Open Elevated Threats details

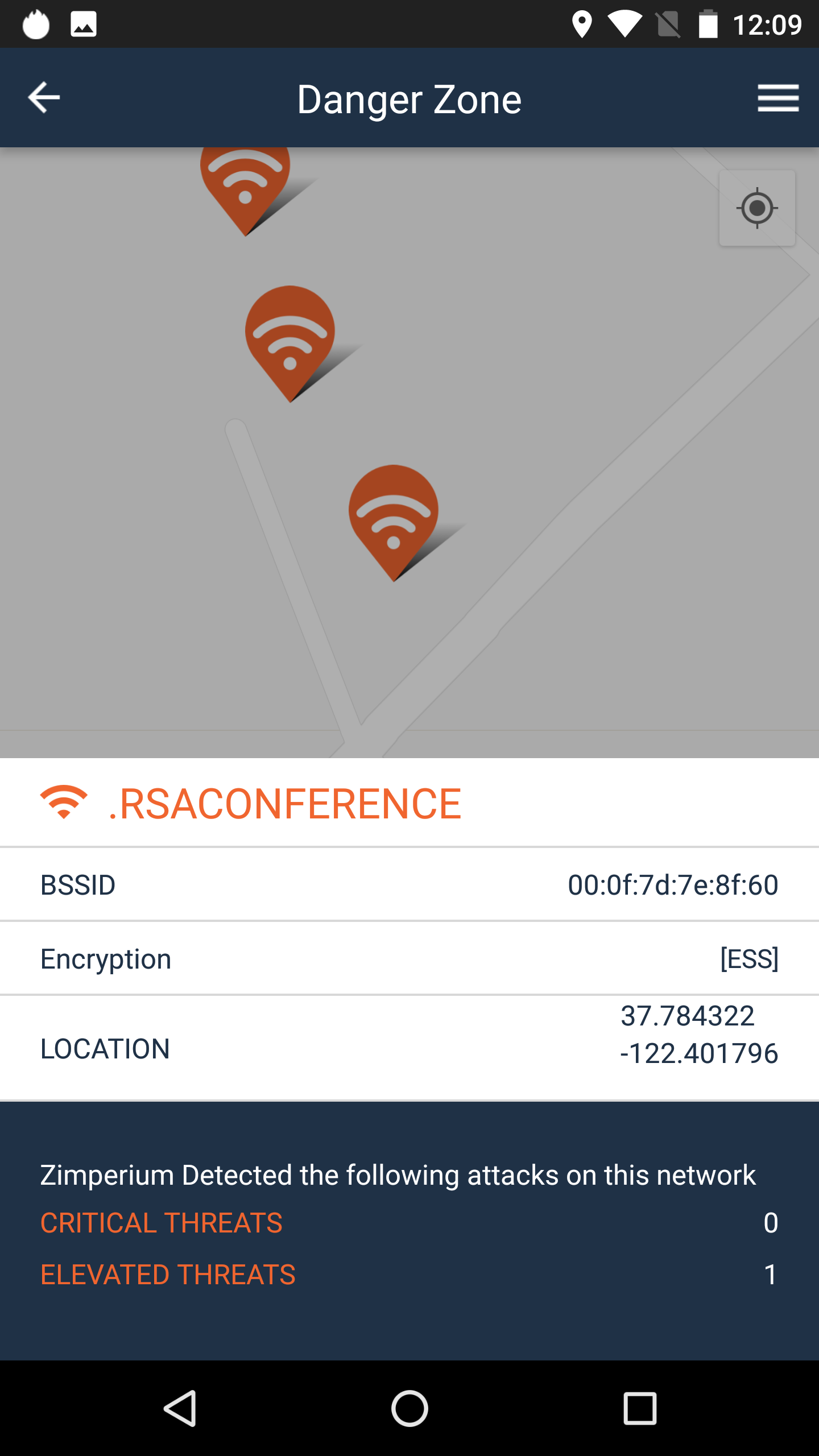[168, 1275]
